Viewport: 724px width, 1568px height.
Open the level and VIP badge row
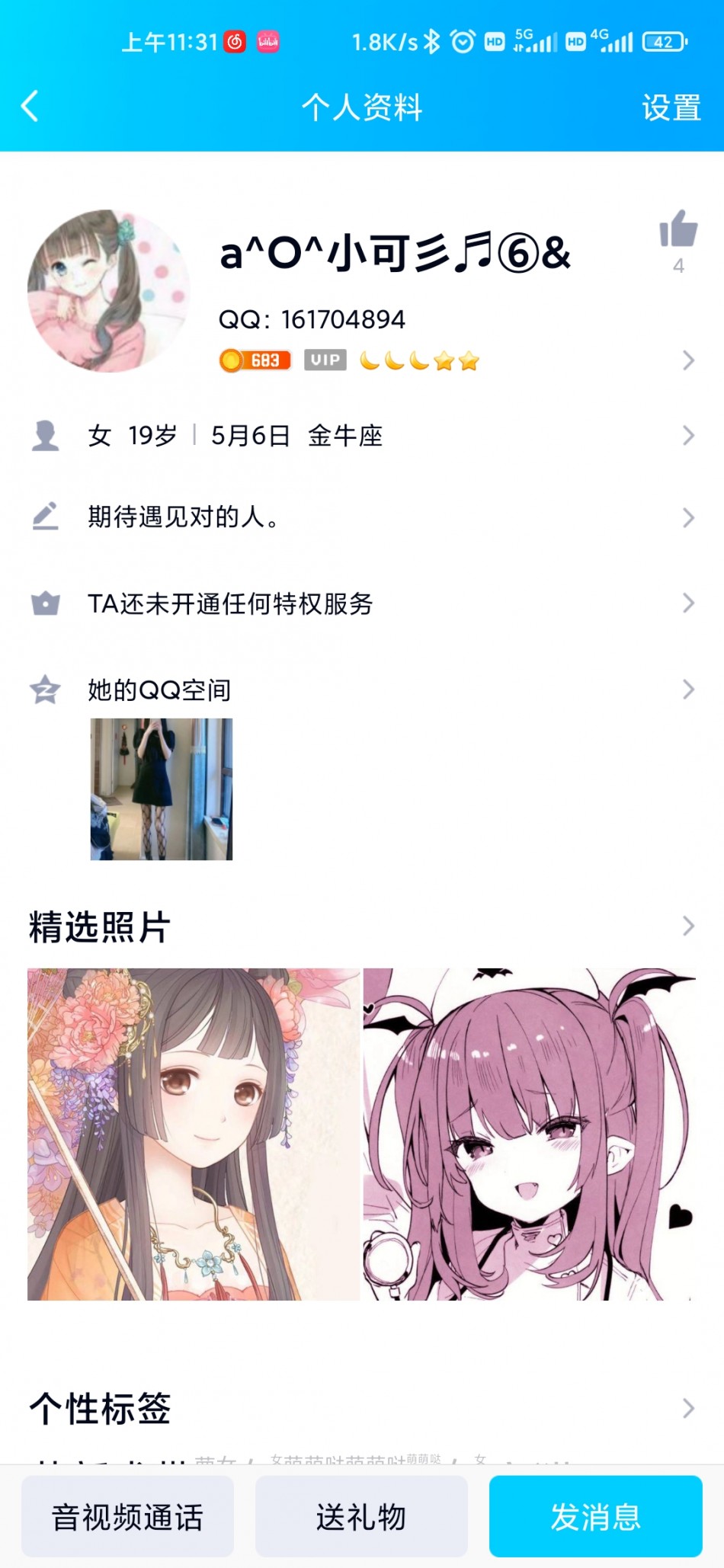pos(457,360)
